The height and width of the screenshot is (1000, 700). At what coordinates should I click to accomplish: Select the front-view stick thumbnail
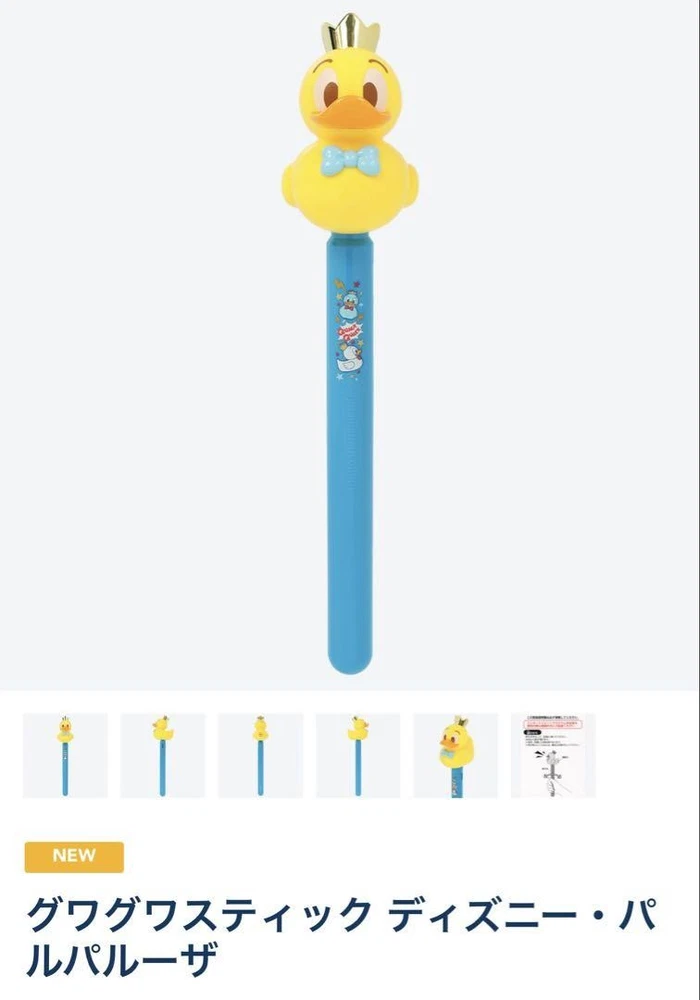65,755
